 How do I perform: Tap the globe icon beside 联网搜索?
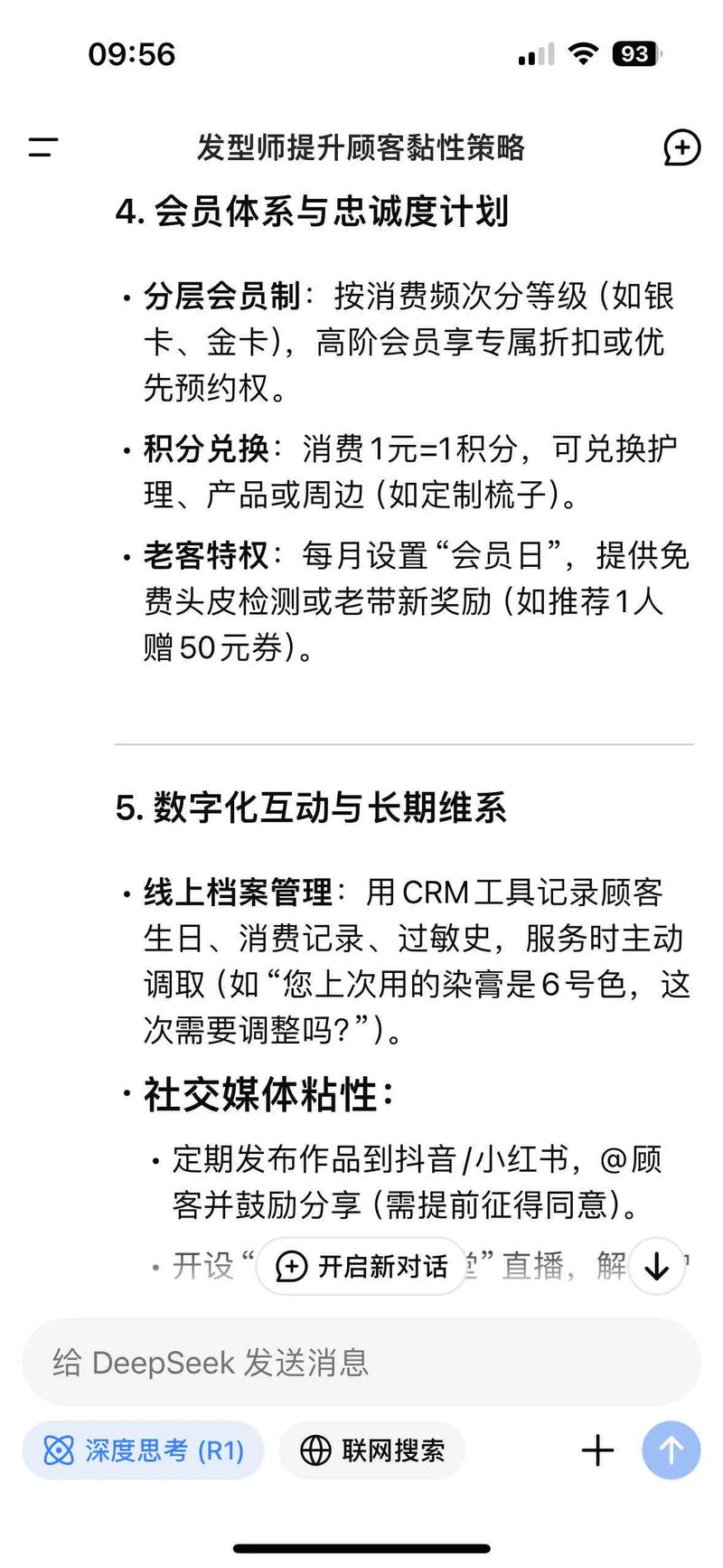point(315,1450)
